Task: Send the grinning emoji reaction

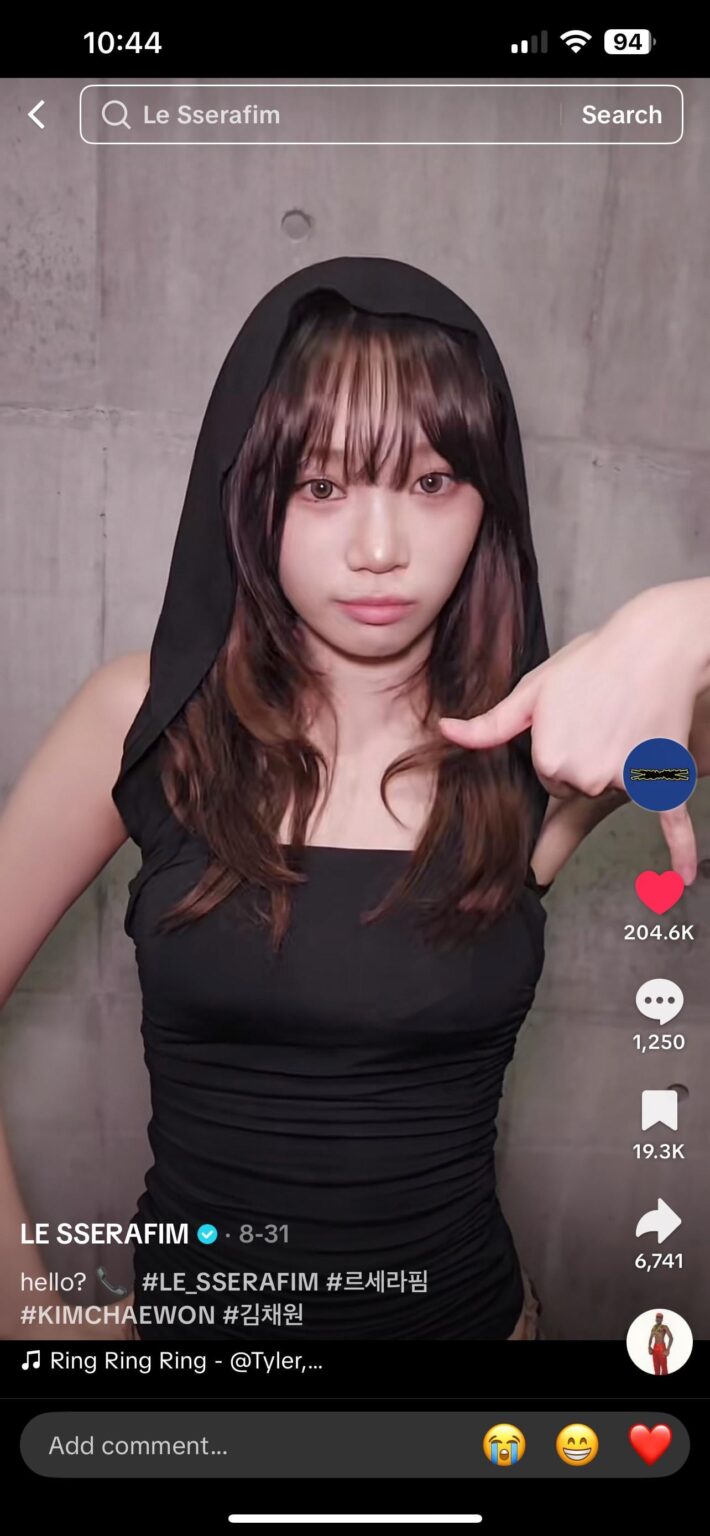Action: (577, 1445)
